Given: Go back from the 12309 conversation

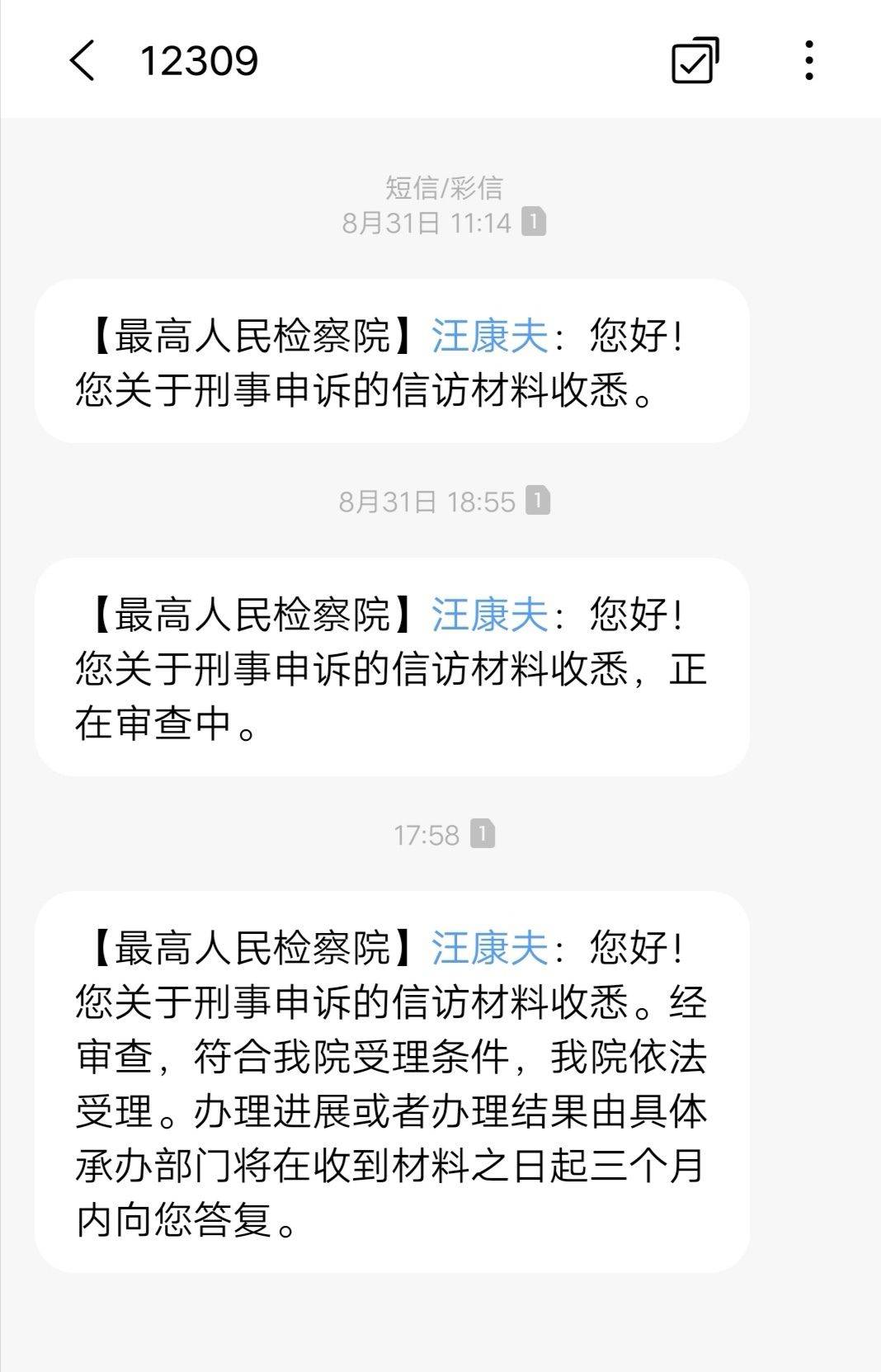Looking at the screenshot, I should click(x=82, y=61).
